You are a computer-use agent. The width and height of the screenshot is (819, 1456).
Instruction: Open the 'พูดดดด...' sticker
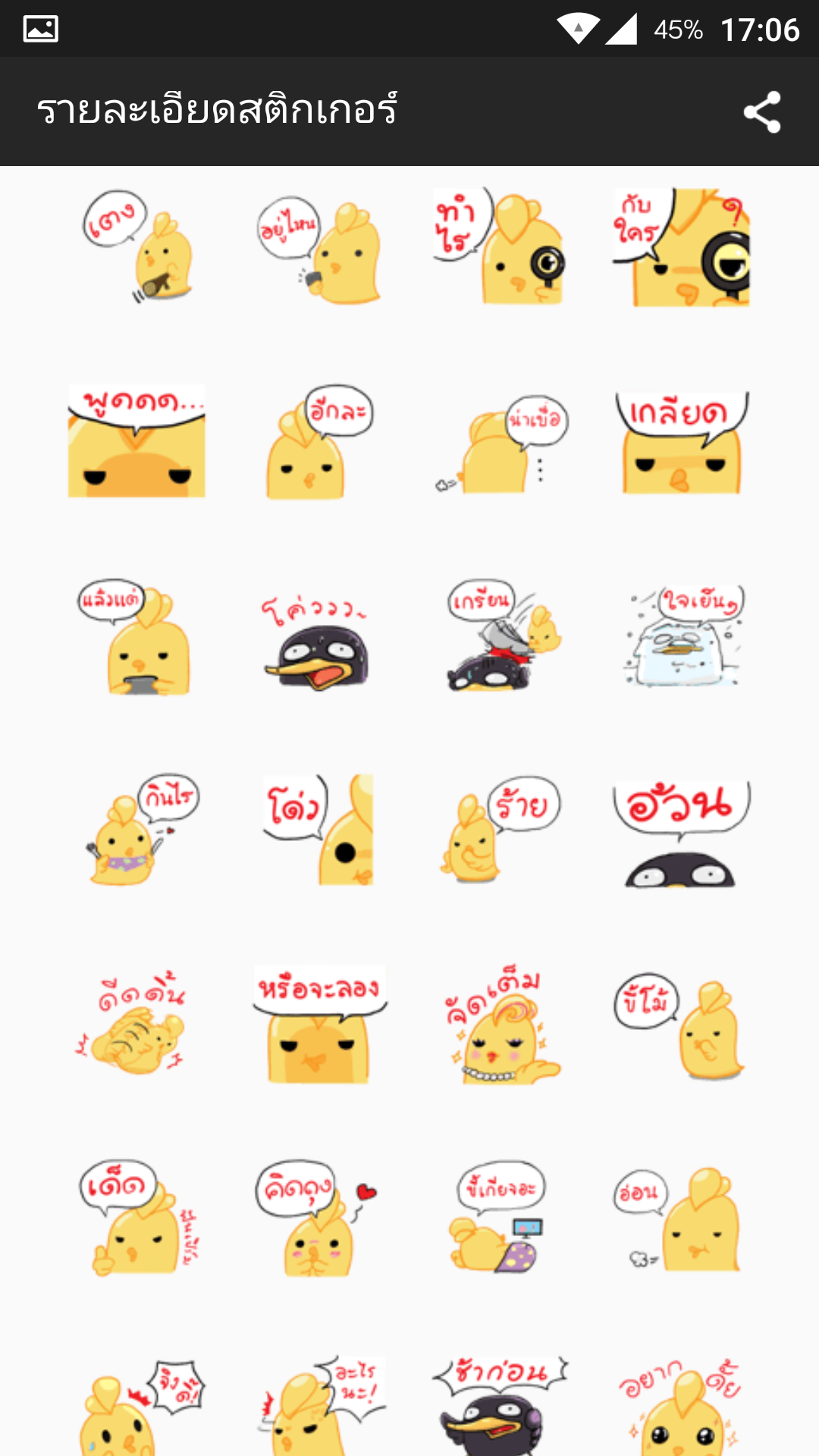pyautogui.click(x=136, y=441)
